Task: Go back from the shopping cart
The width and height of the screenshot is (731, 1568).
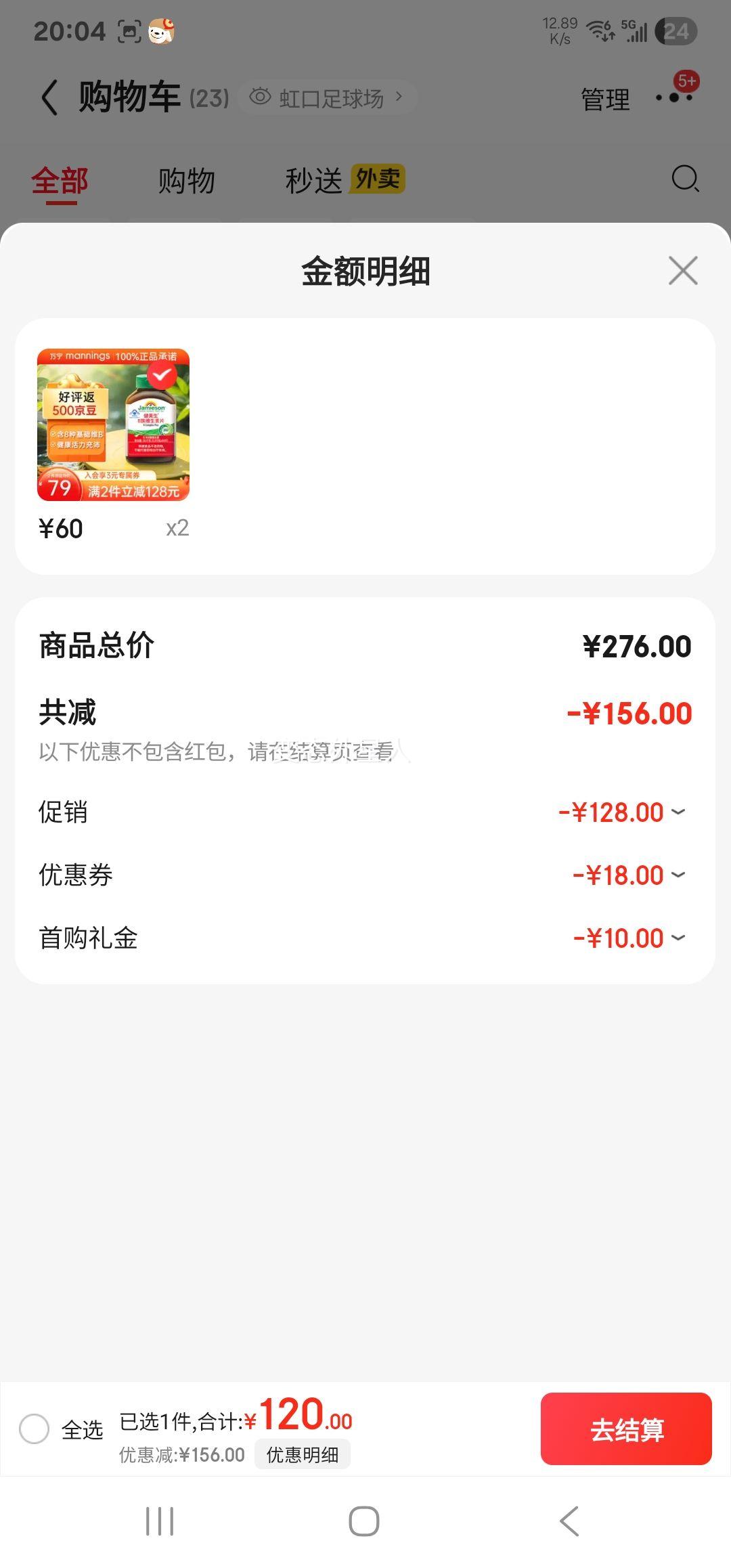Action: (x=49, y=97)
